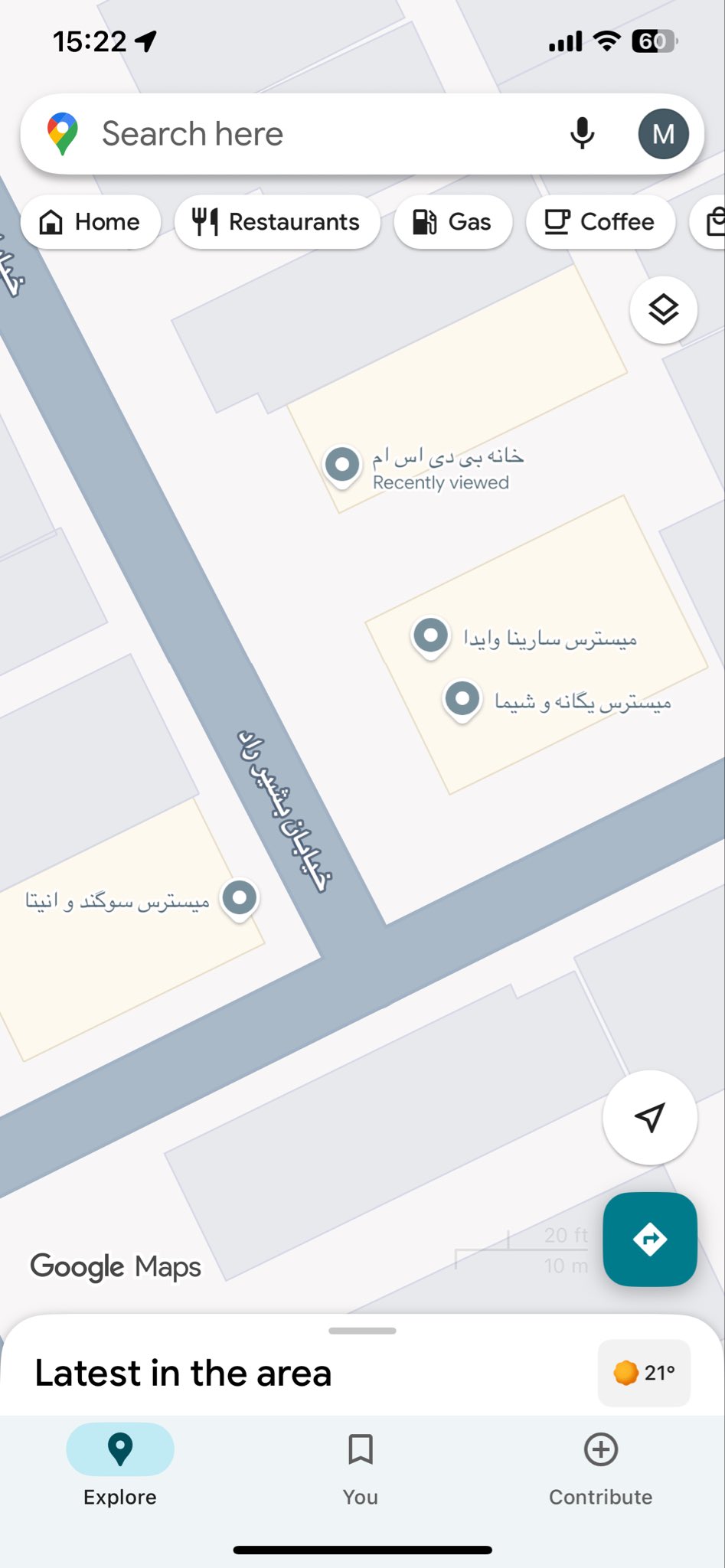Open the M account profile avatar
725x1568 pixels.
click(663, 134)
